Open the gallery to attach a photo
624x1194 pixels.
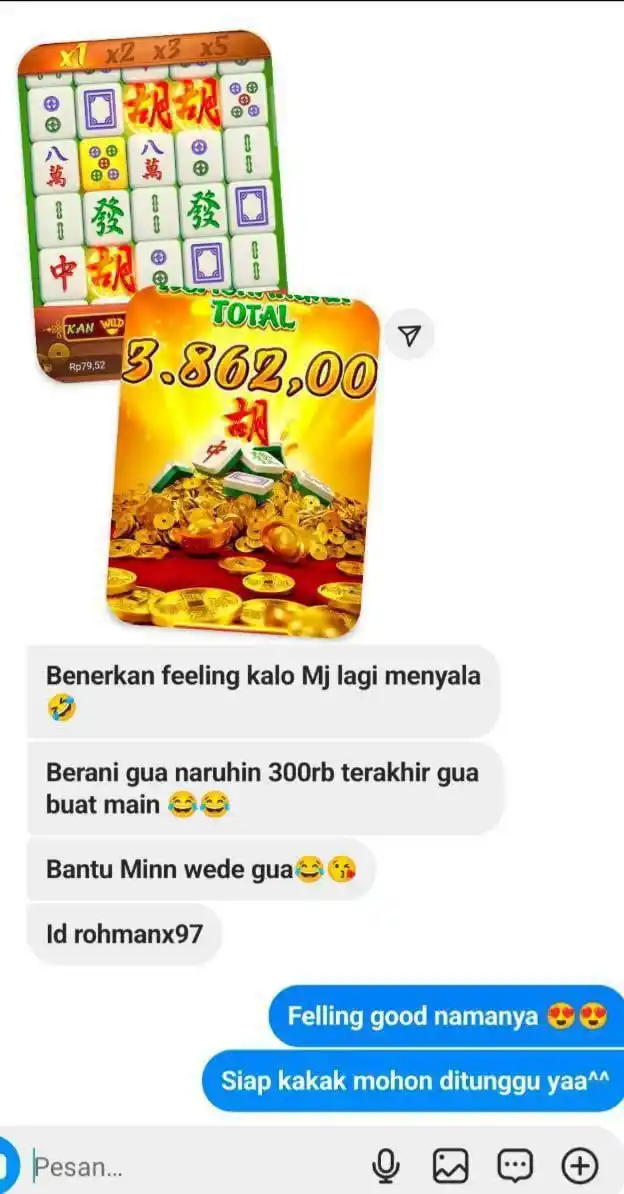(450, 1165)
